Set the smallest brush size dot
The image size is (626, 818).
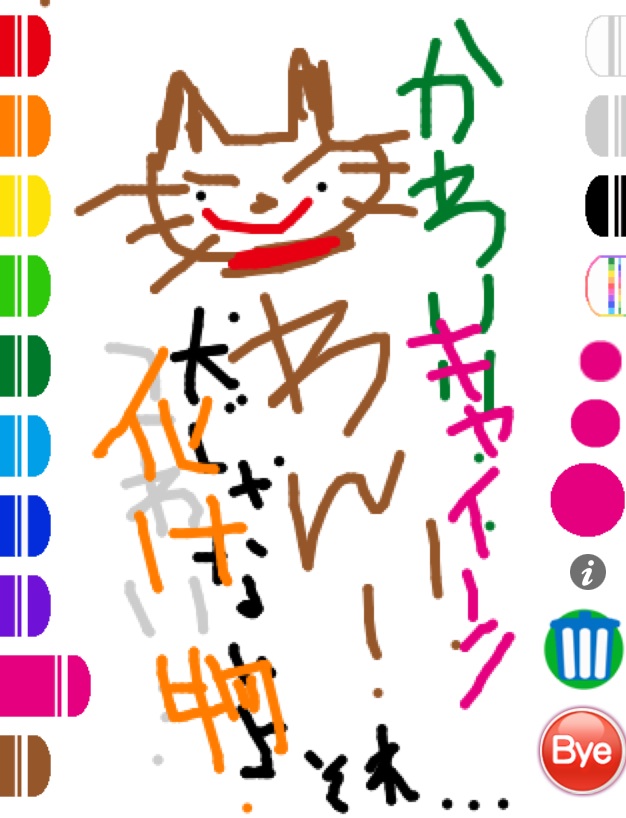(x=600, y=360)
